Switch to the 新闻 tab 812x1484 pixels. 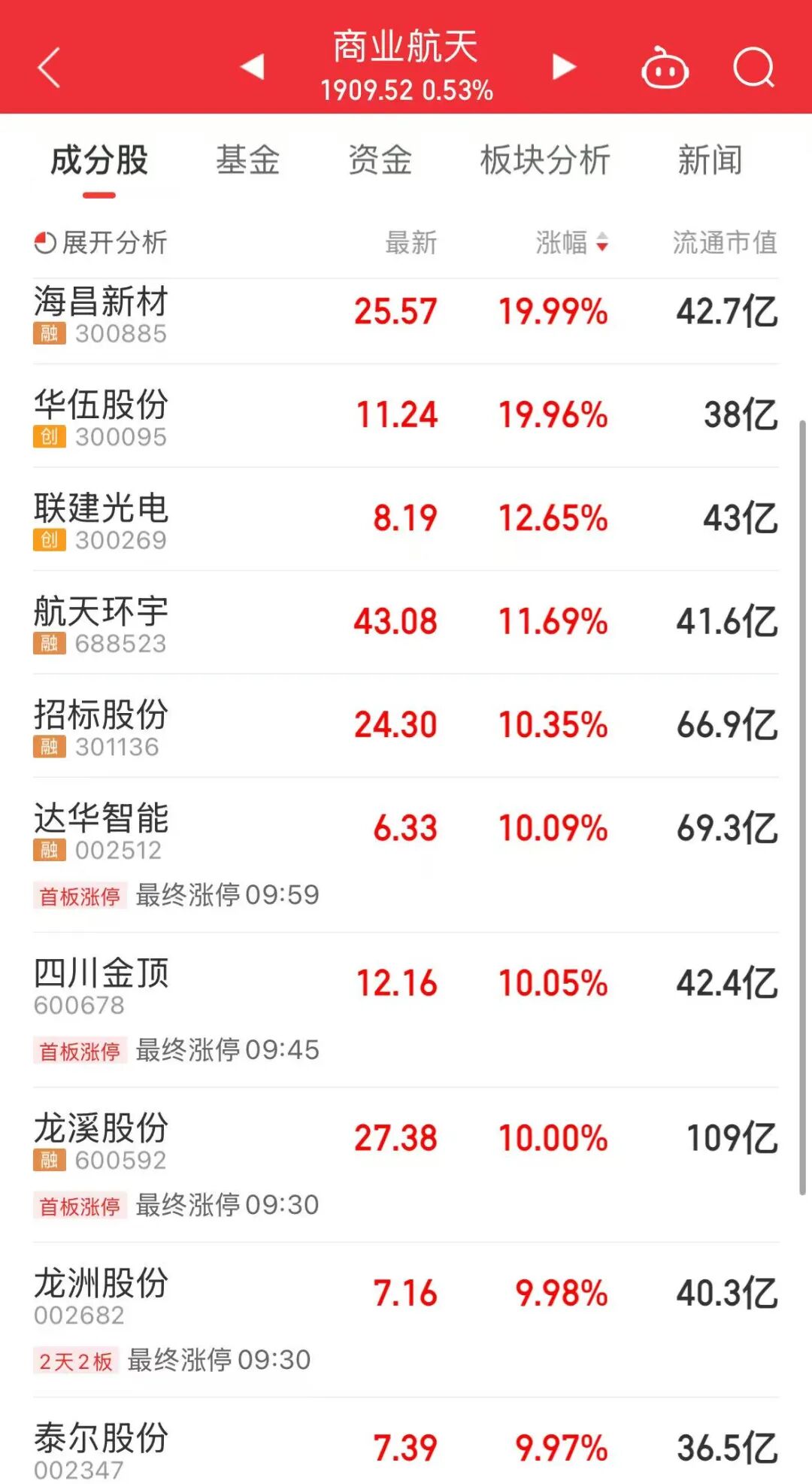(x=710, y=160)
